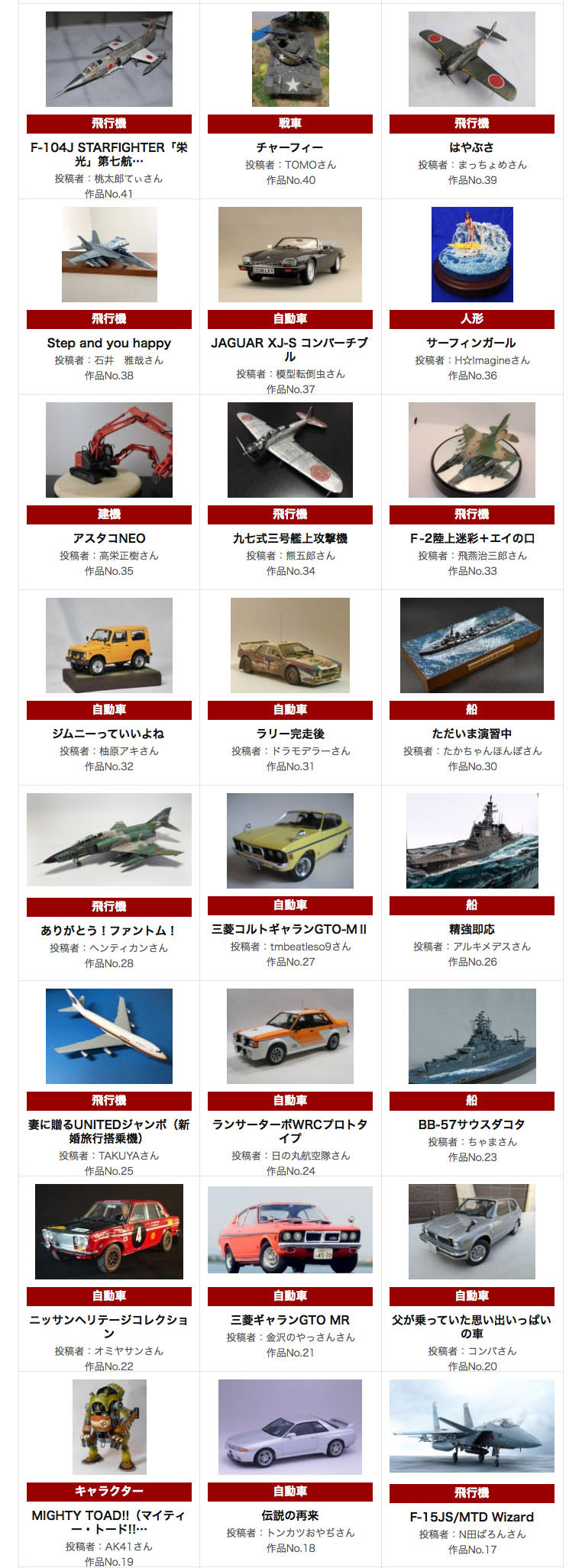This screenshot has width=582, height=1568.
Task: Open F-15JS/MTD Wizard entry No.17
Action: pos(471,1517)
